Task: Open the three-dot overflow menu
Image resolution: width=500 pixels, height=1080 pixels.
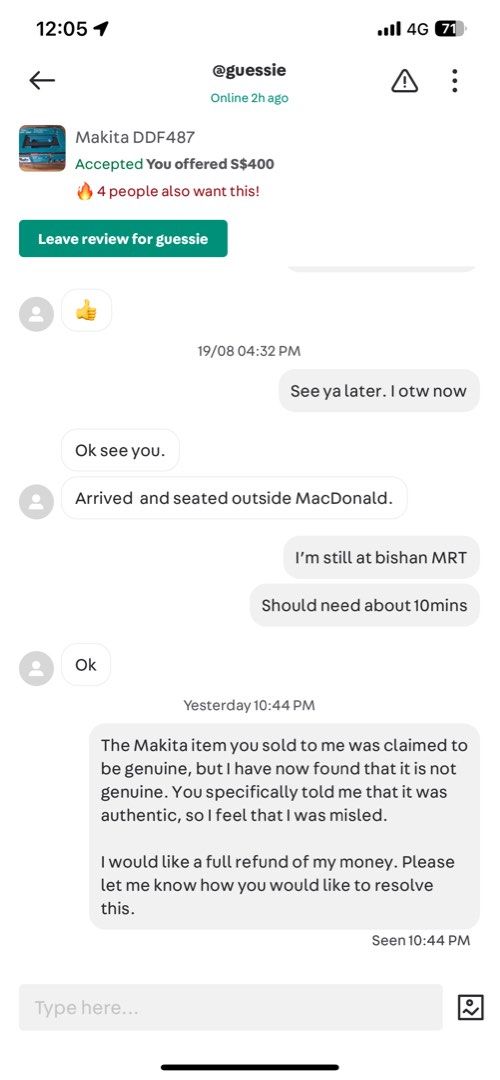Action: (455, 81)
